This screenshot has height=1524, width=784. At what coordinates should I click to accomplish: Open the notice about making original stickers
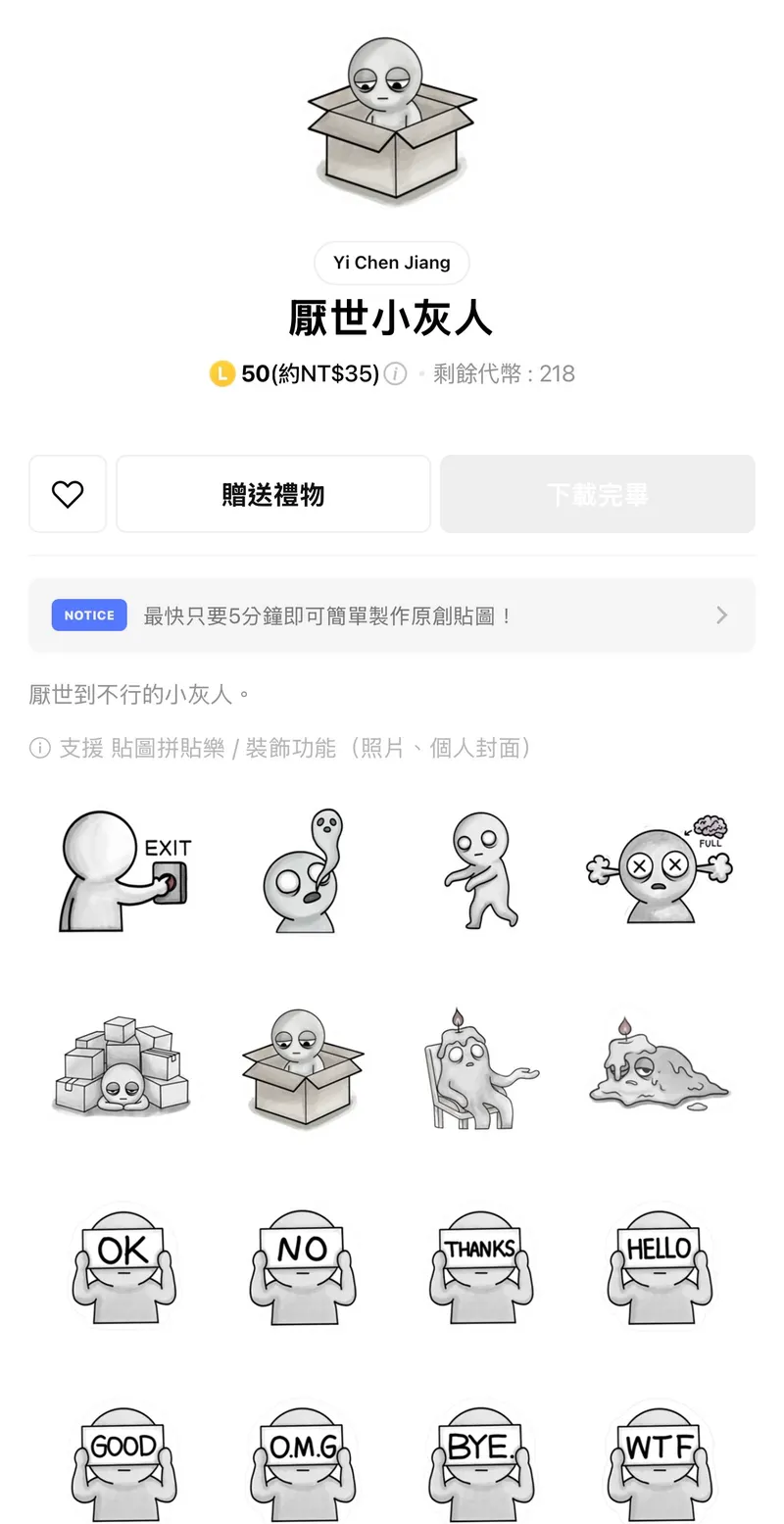[392, 615]
